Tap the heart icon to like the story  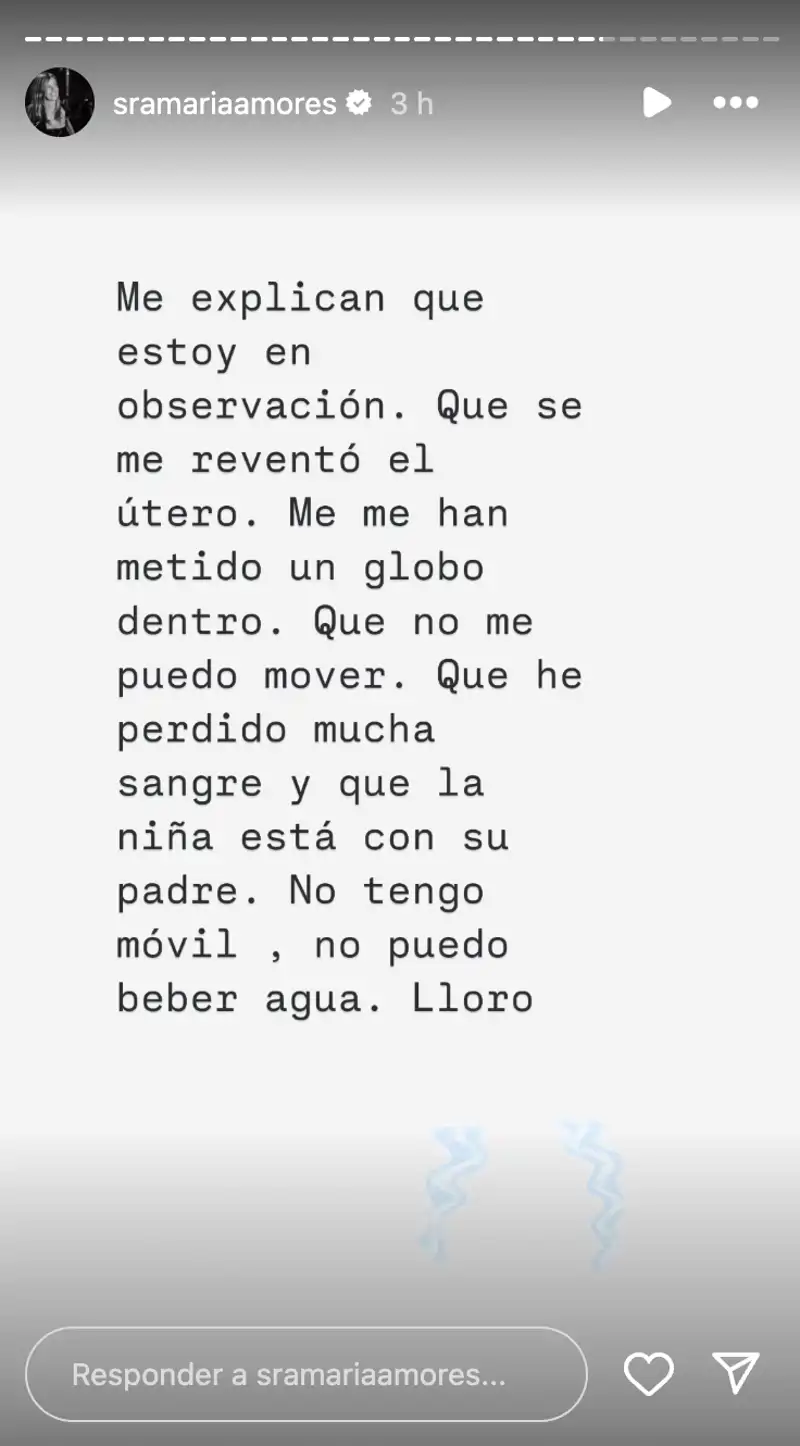click(649, 1374)
